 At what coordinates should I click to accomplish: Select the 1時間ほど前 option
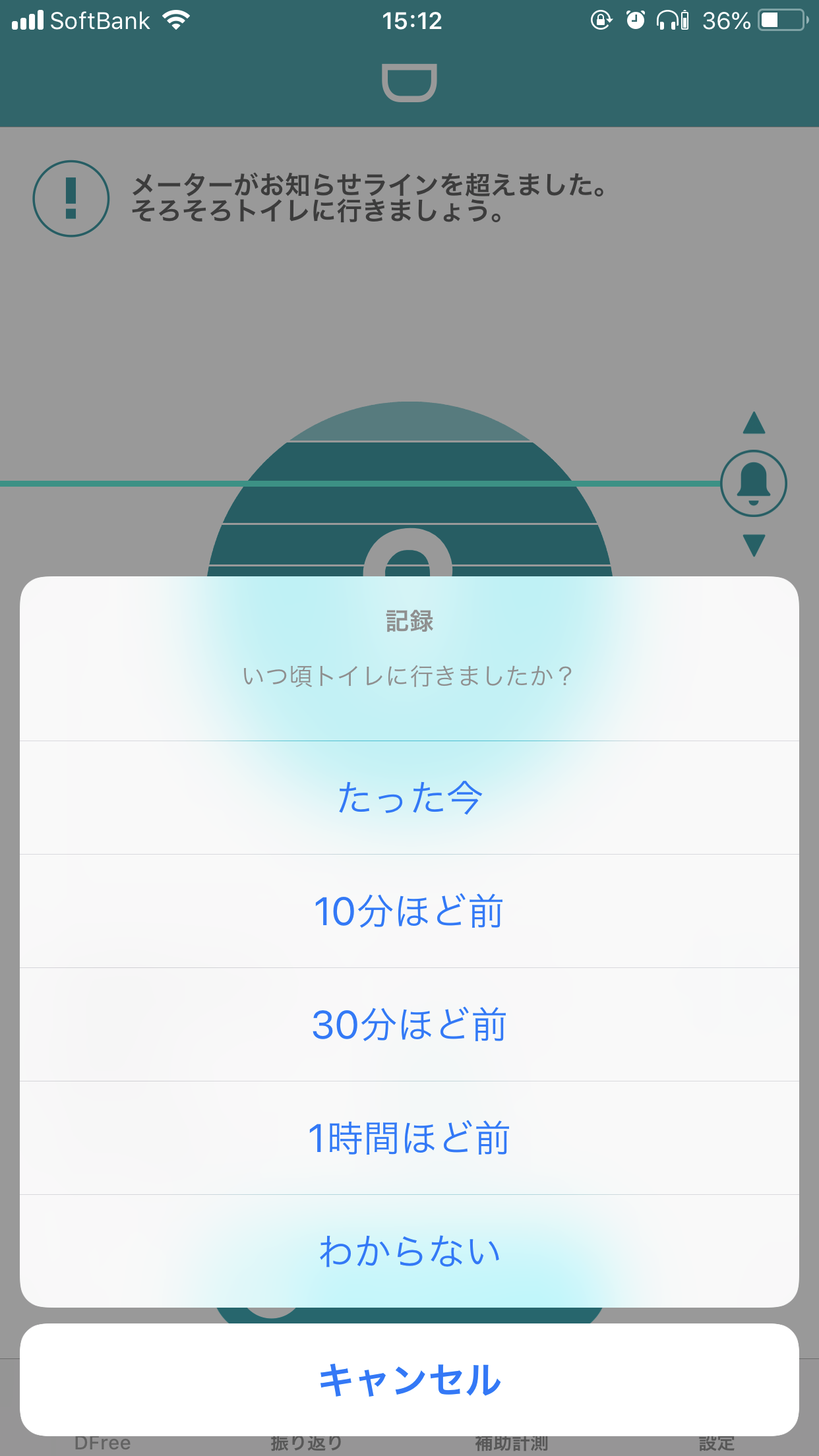[x=409, y=1137]
